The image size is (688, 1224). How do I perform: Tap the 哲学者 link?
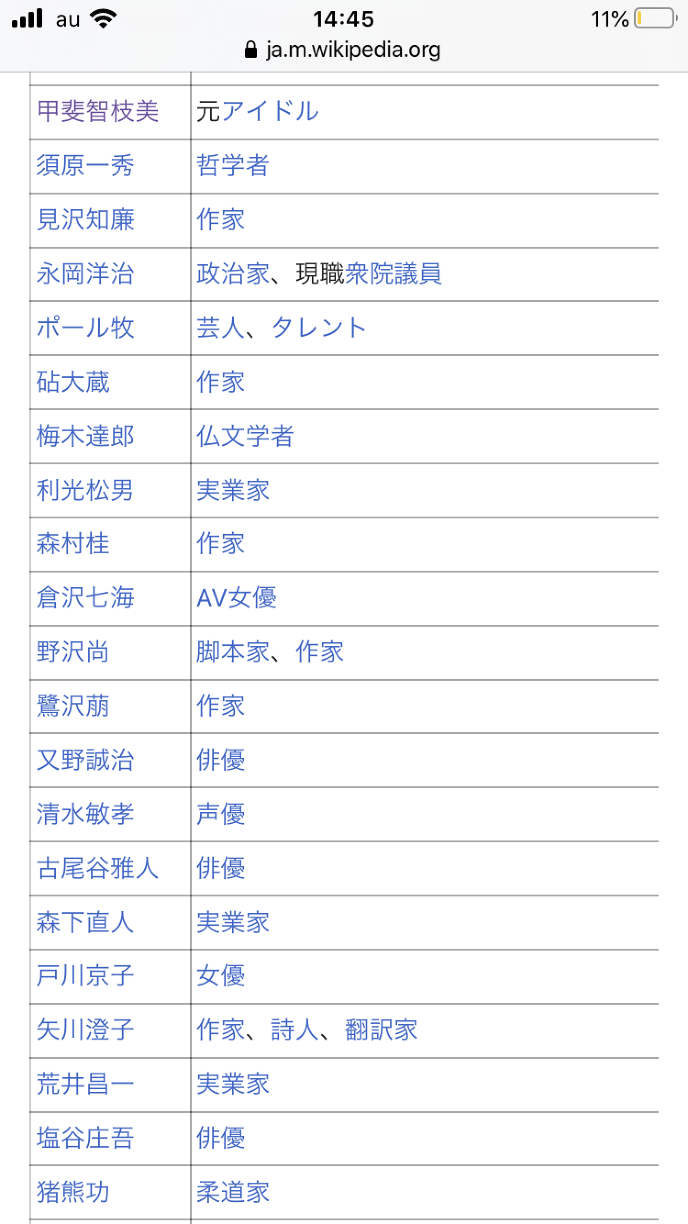pos(233,165)
